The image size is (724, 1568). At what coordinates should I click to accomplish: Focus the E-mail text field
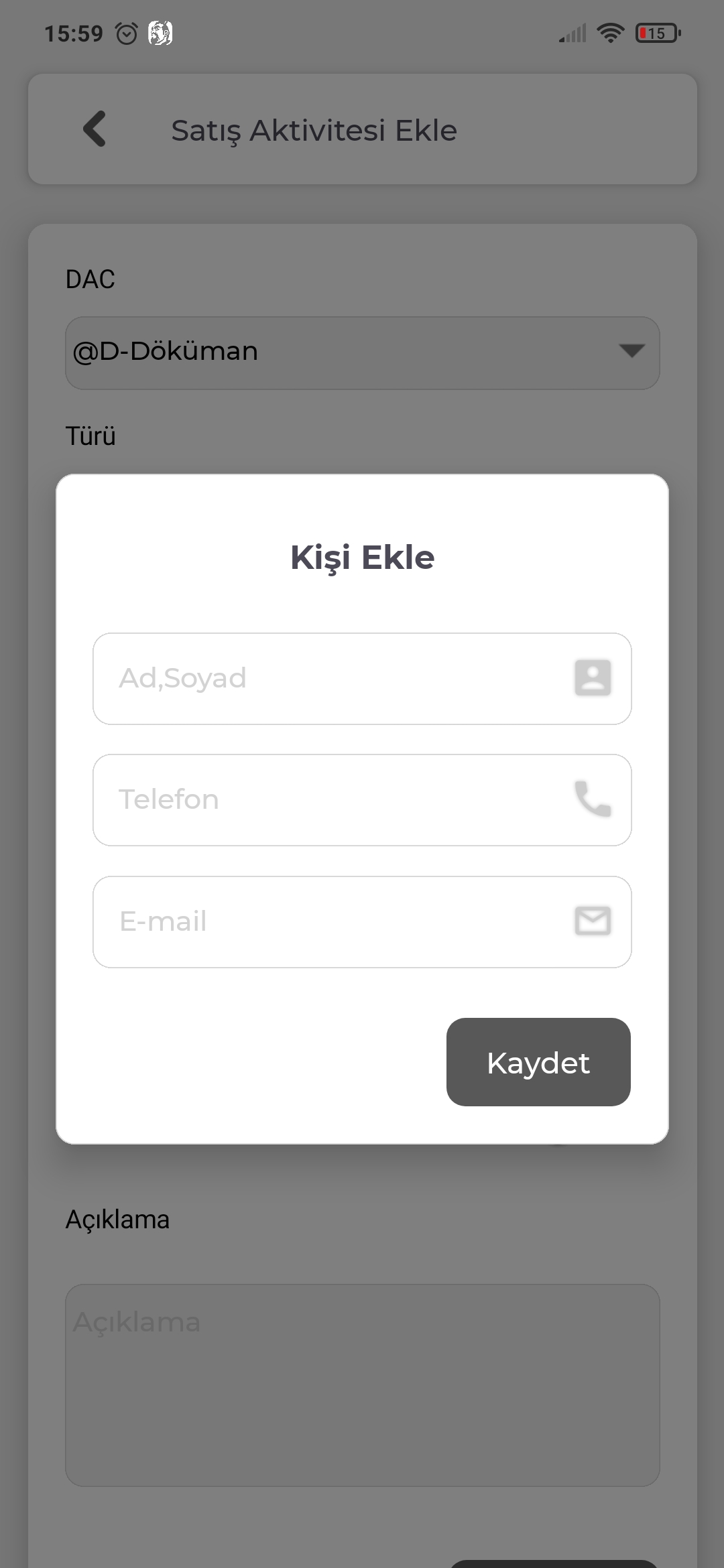(x=362, y=922)
